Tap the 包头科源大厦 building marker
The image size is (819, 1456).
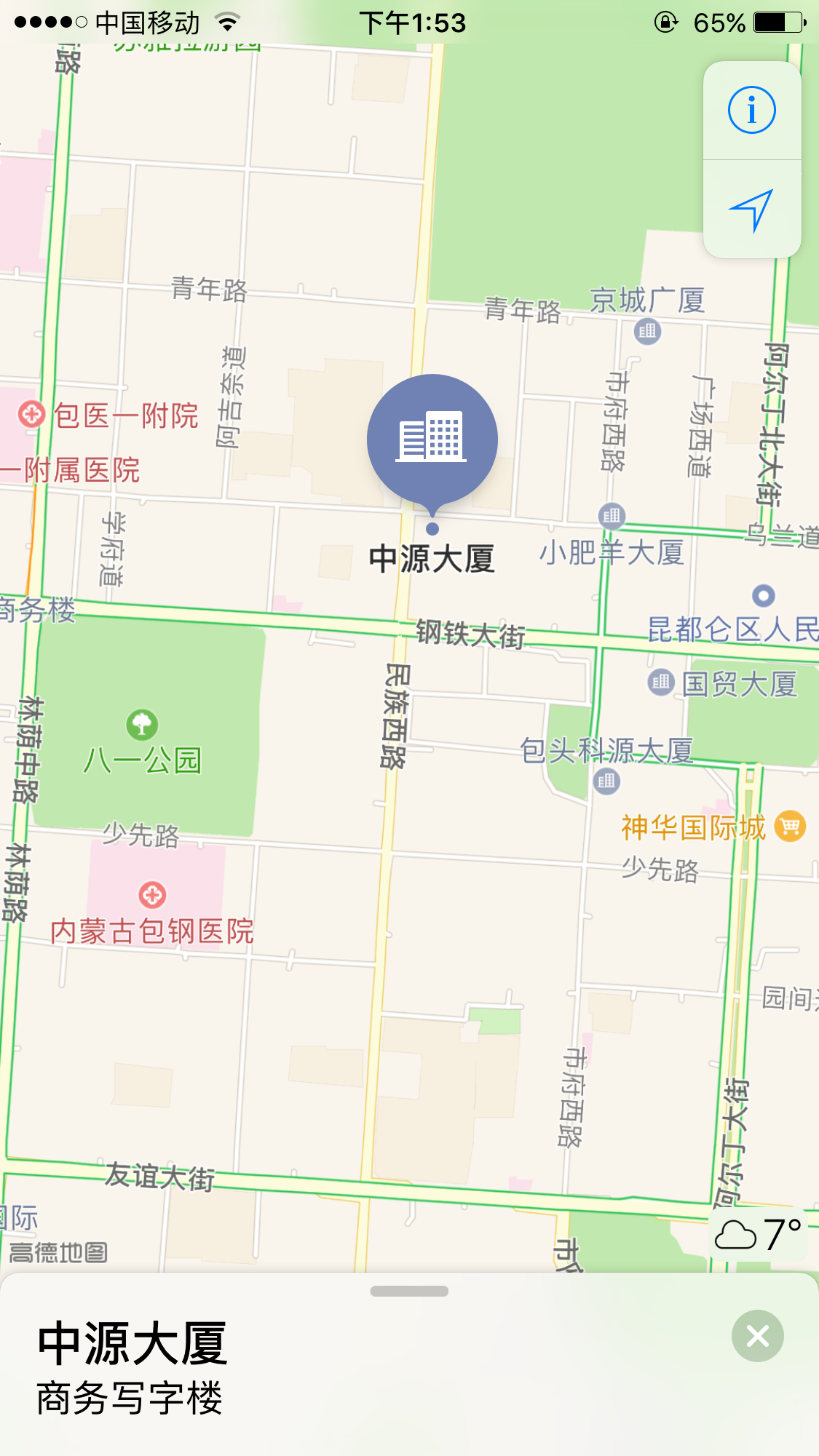606,781
